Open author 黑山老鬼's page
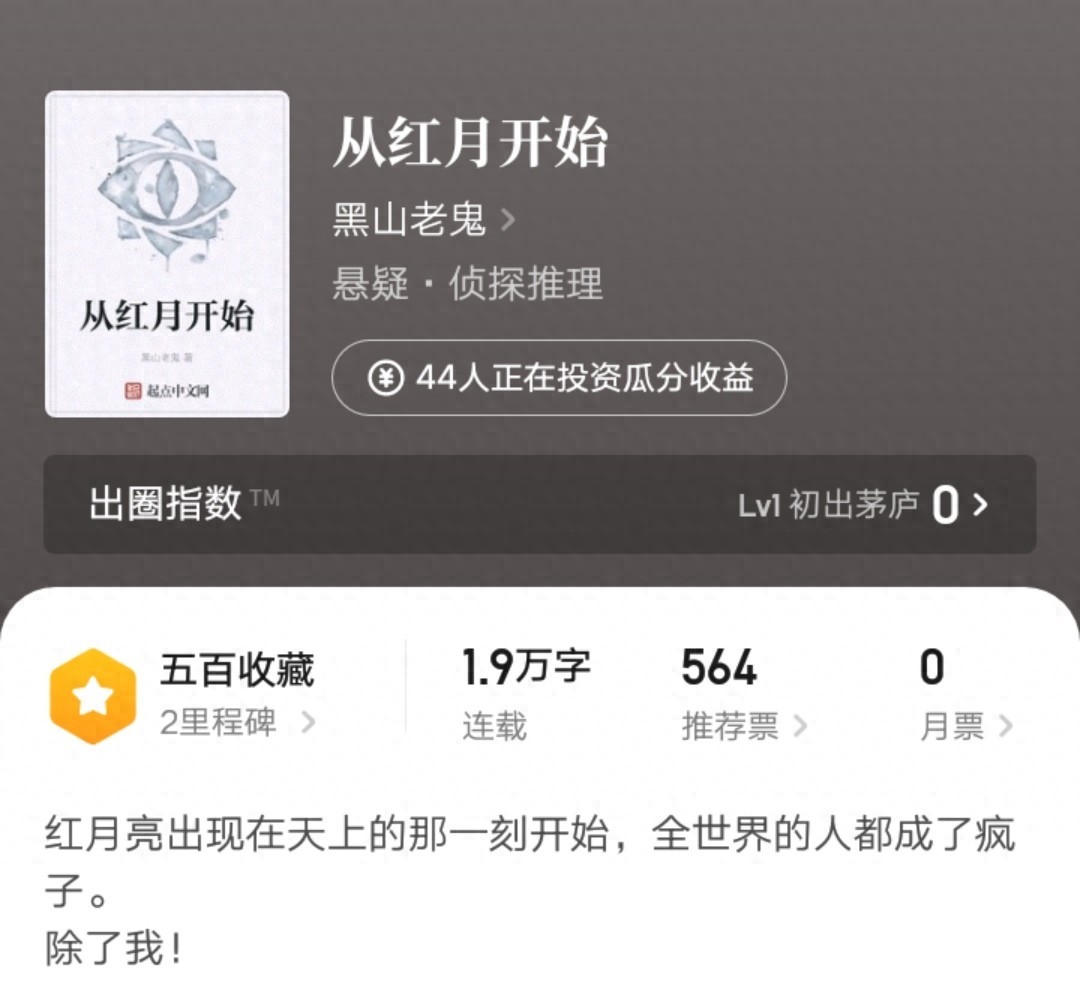 [x=423, y=219]
